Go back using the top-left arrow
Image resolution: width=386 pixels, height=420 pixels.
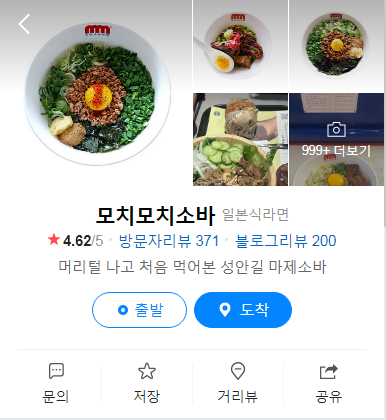tap(24, 24)
